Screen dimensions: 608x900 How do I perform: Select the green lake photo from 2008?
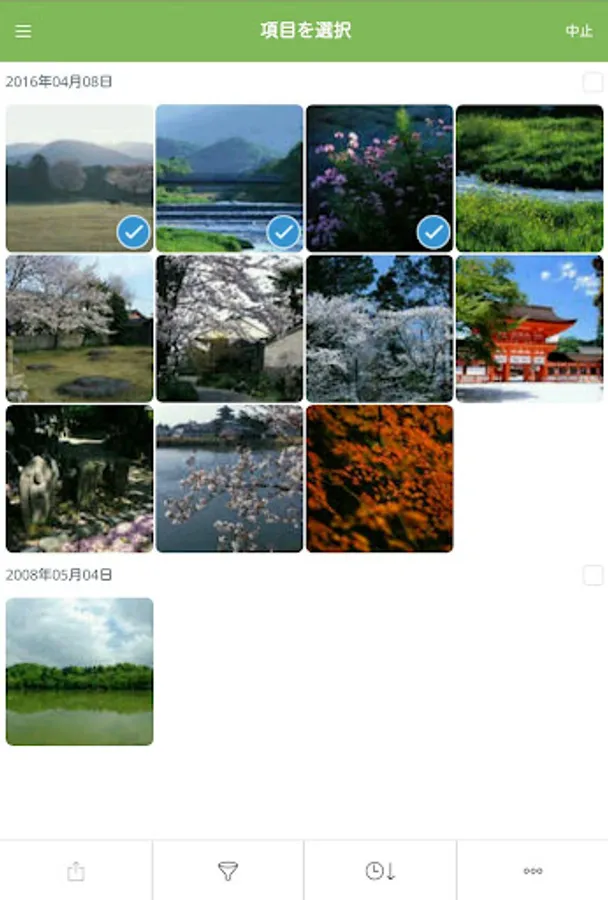79,672
